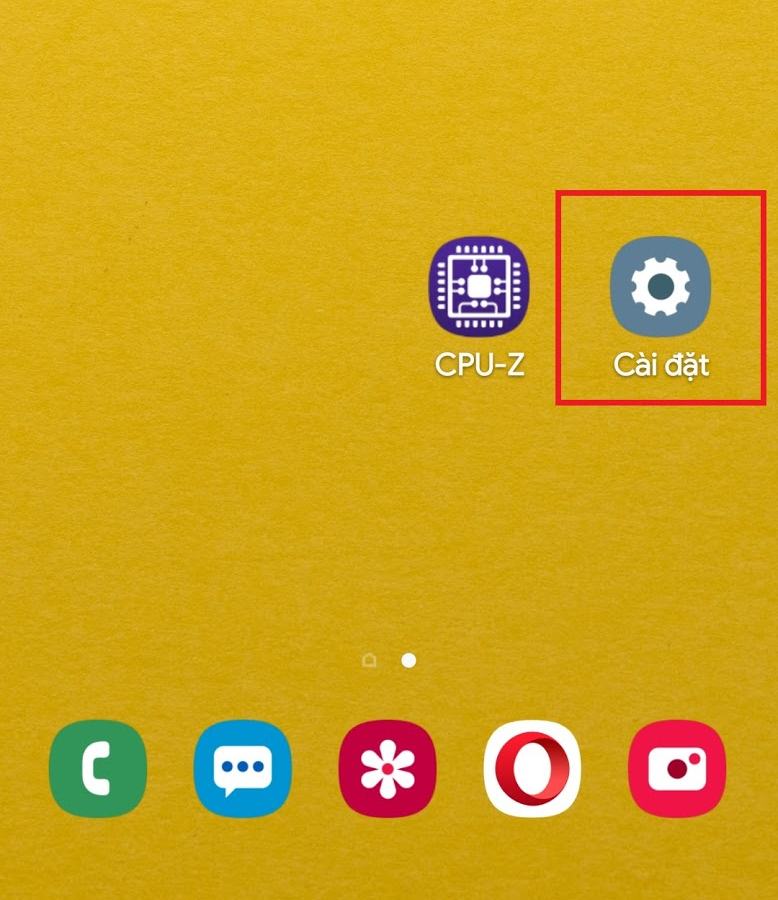Launch the Opera browser

532,768
